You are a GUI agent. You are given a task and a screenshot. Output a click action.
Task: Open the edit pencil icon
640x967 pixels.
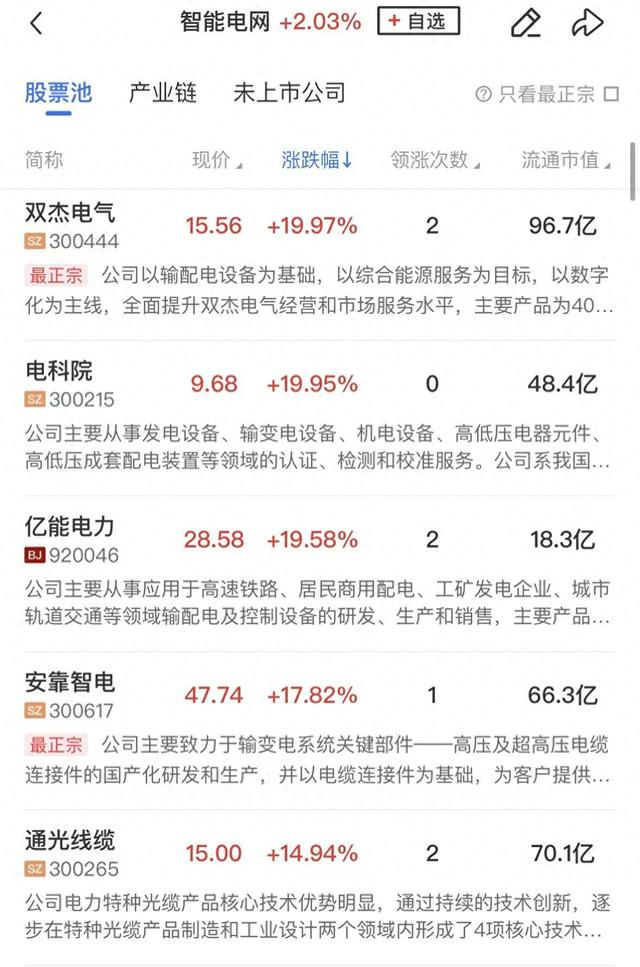525,23
